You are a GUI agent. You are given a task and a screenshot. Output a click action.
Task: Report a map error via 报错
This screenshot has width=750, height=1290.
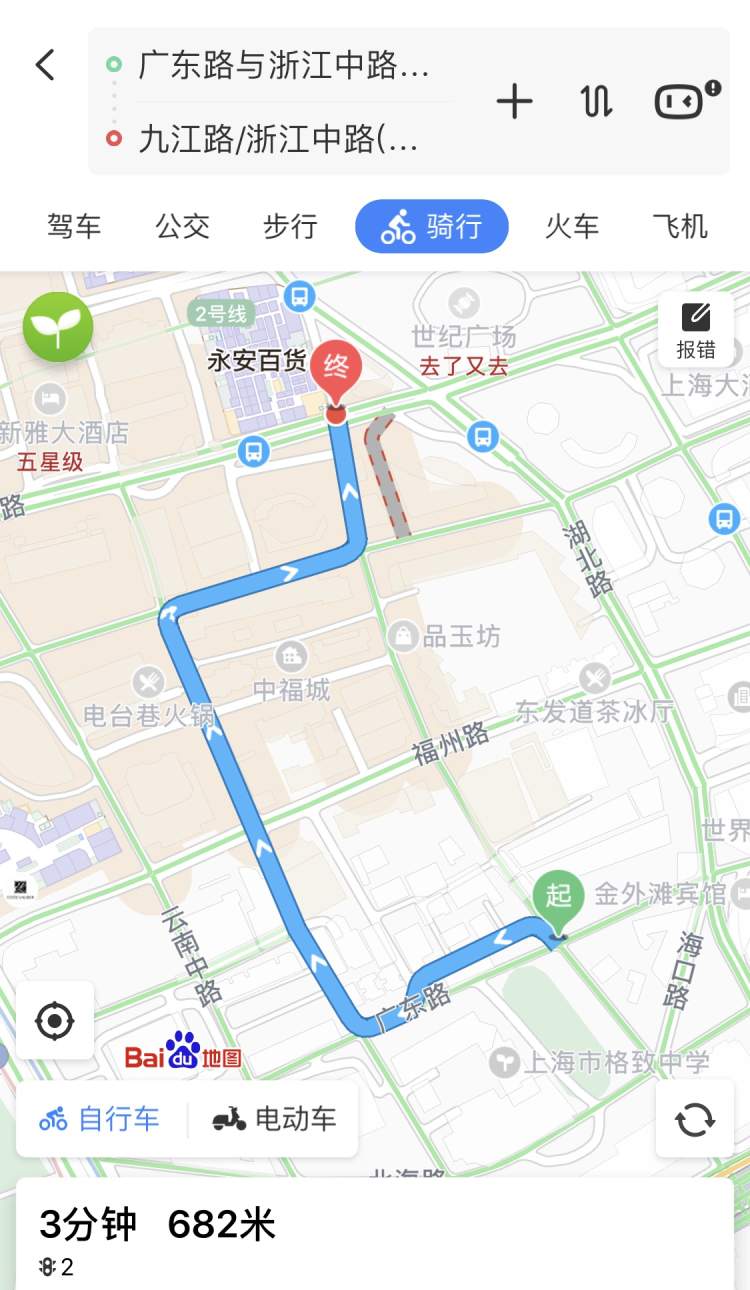696,330
